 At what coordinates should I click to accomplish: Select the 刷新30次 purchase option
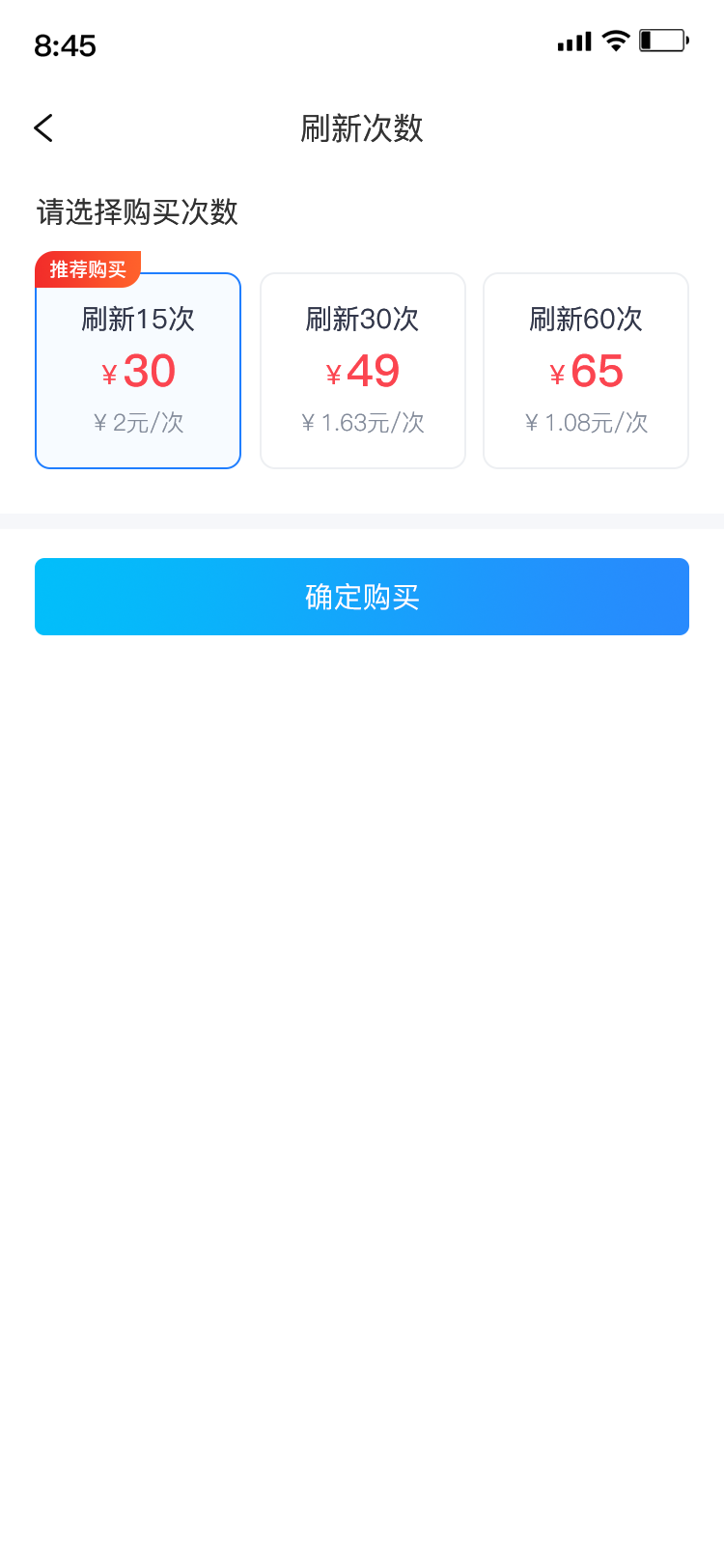362,370
